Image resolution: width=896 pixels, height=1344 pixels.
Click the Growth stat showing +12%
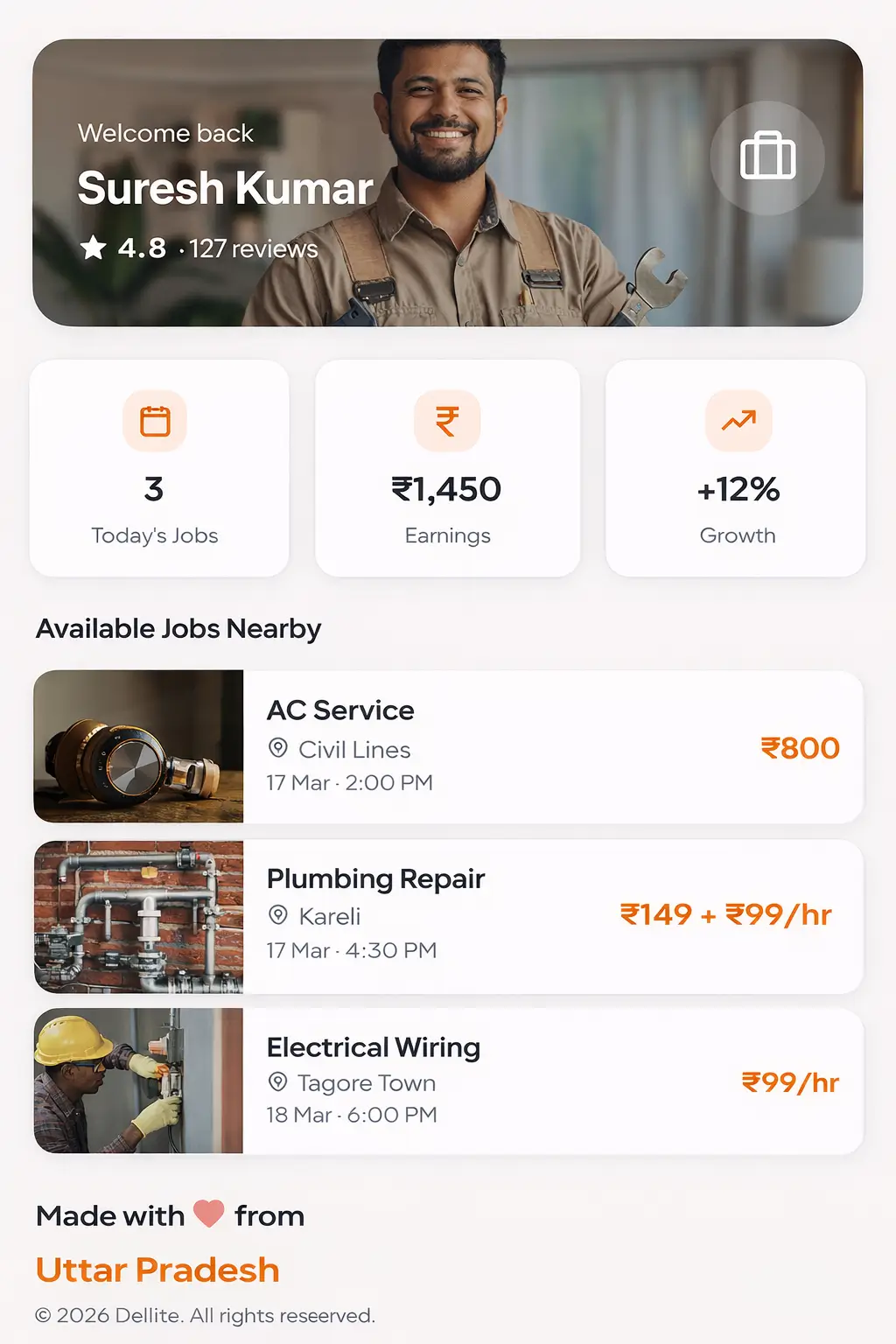coord(738,469)
